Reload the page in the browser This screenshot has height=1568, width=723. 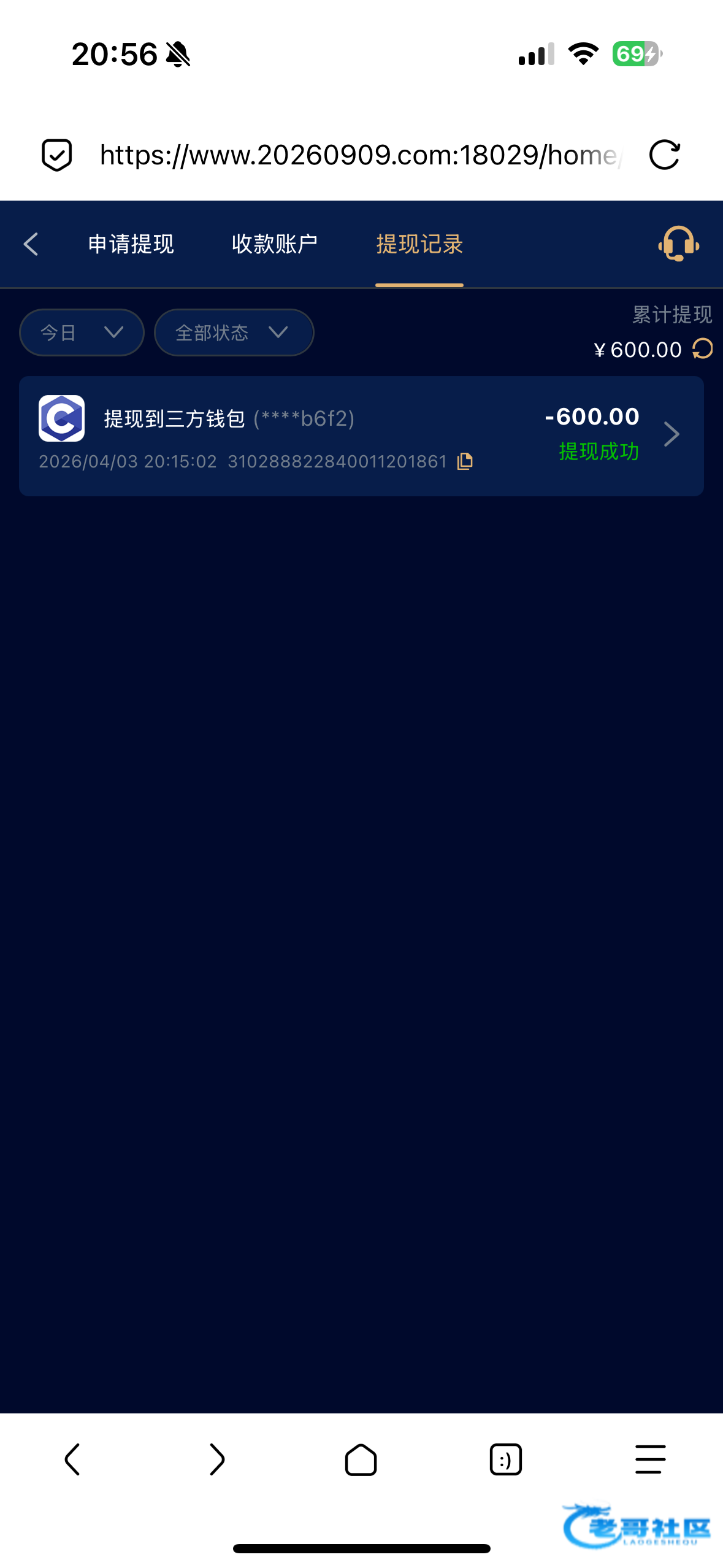[x=664, y=155]
